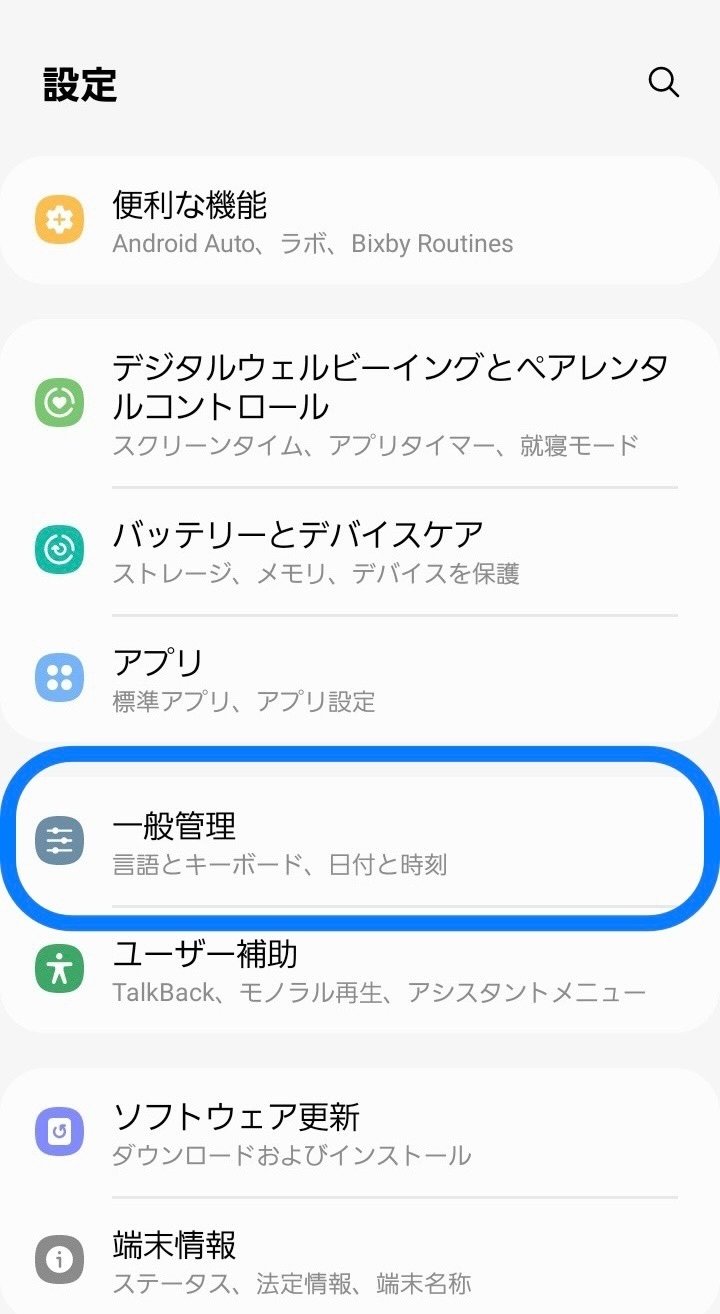The width and height of the screenshot is (720, 1314).
Task: Open バッテリーとデバイスケア
Action: point(360,551)
